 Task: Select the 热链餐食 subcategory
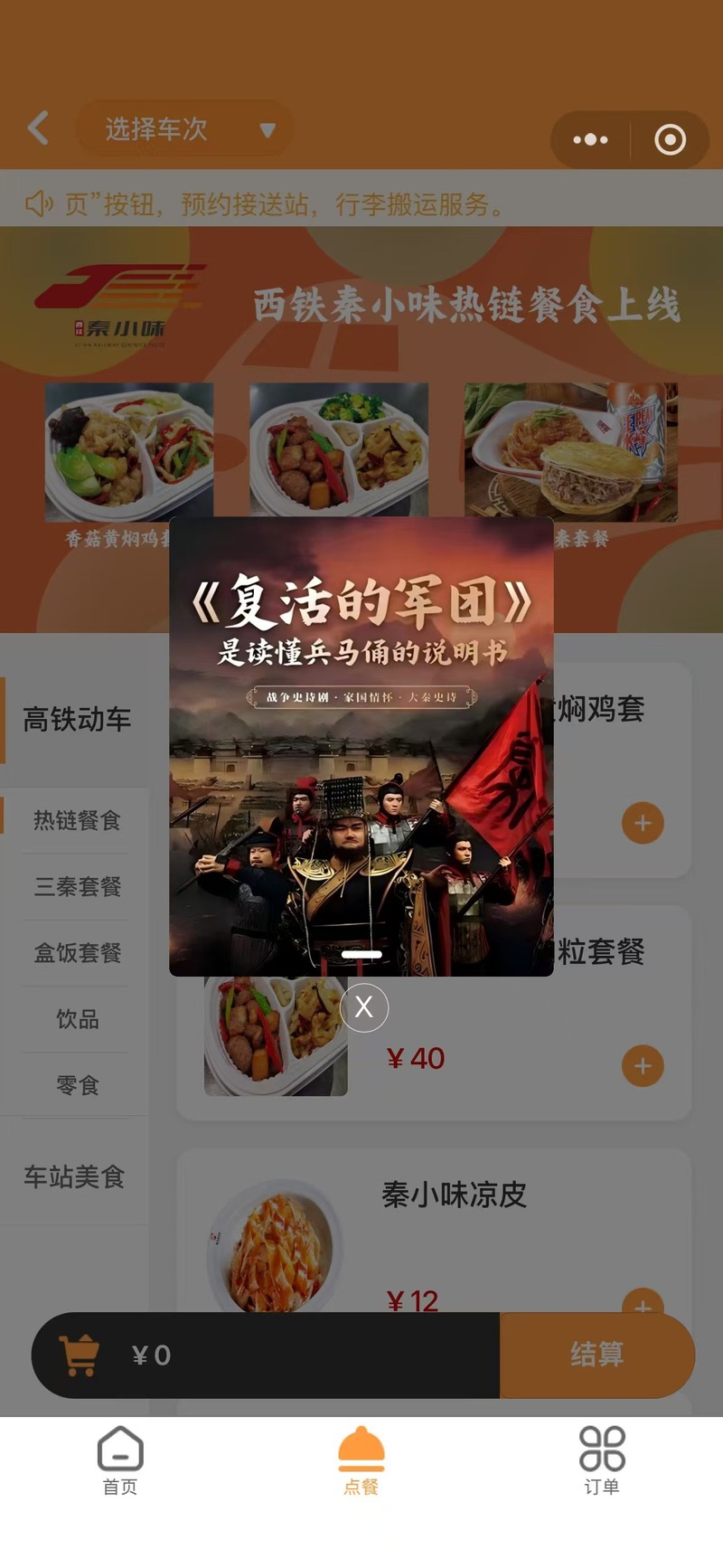click(77, 820)
